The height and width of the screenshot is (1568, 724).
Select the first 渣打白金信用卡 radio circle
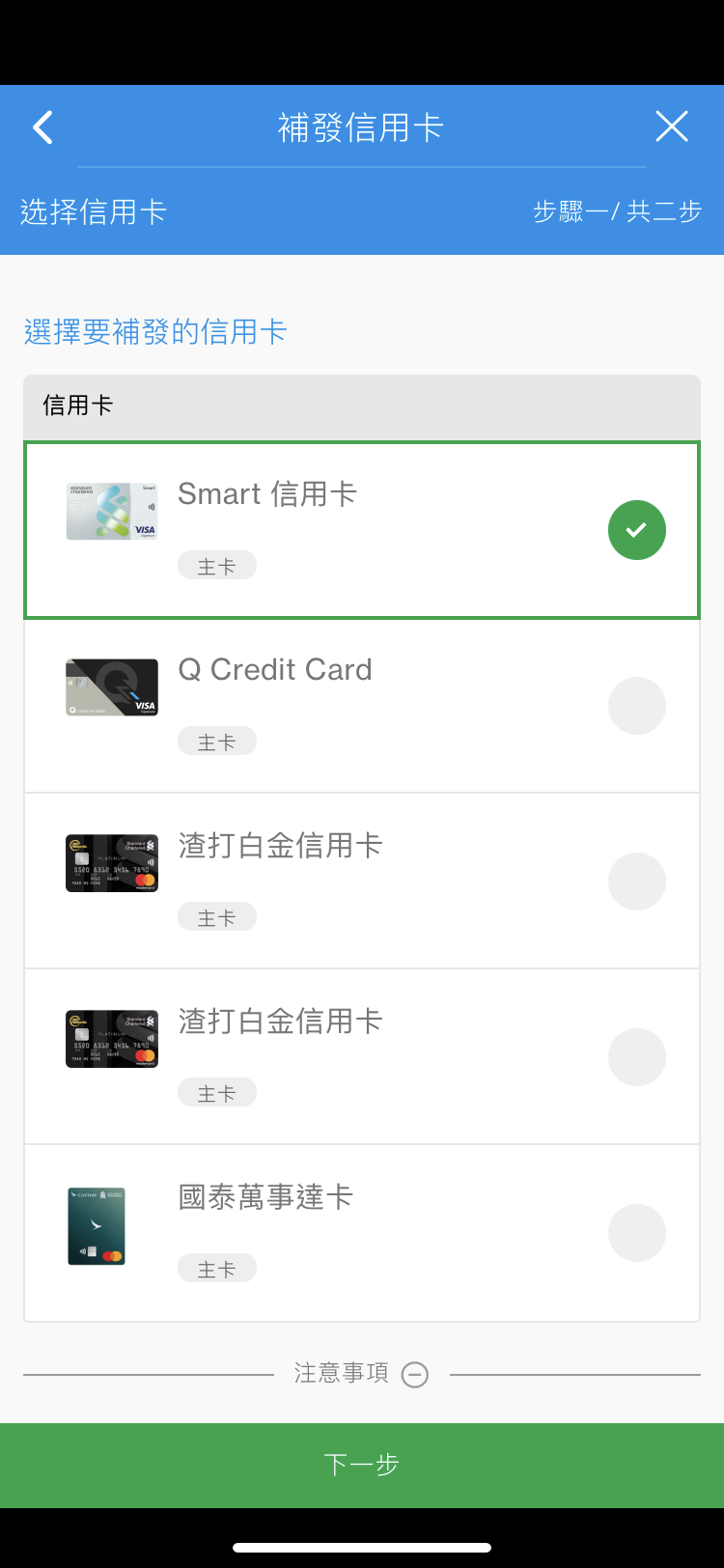click(x=636, y=882)
